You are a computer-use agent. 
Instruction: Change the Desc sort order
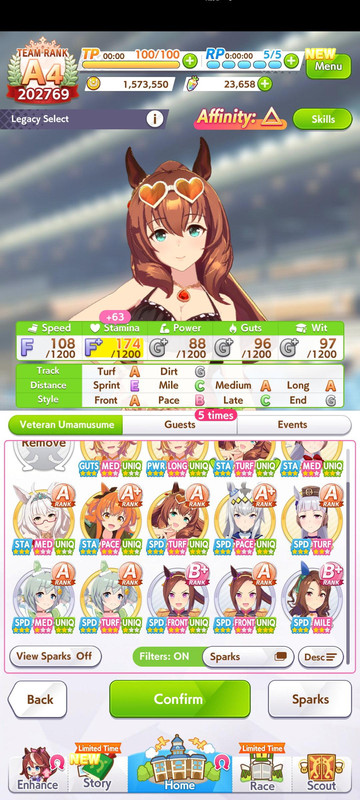coord(321,657)
